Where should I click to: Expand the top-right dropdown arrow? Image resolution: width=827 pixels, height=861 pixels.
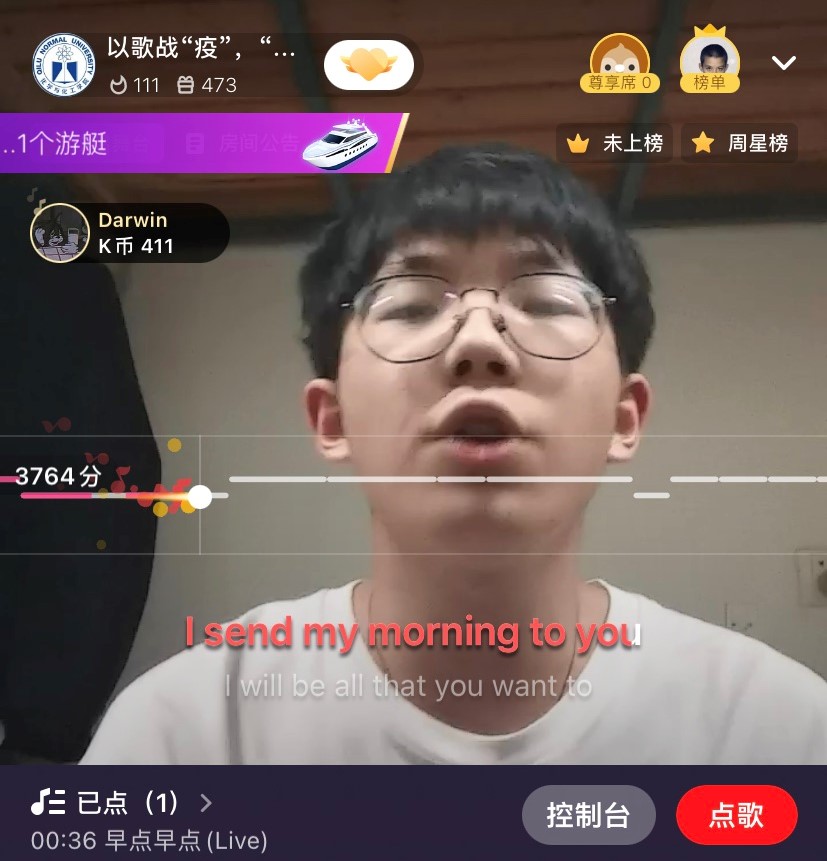pos(784,63)
